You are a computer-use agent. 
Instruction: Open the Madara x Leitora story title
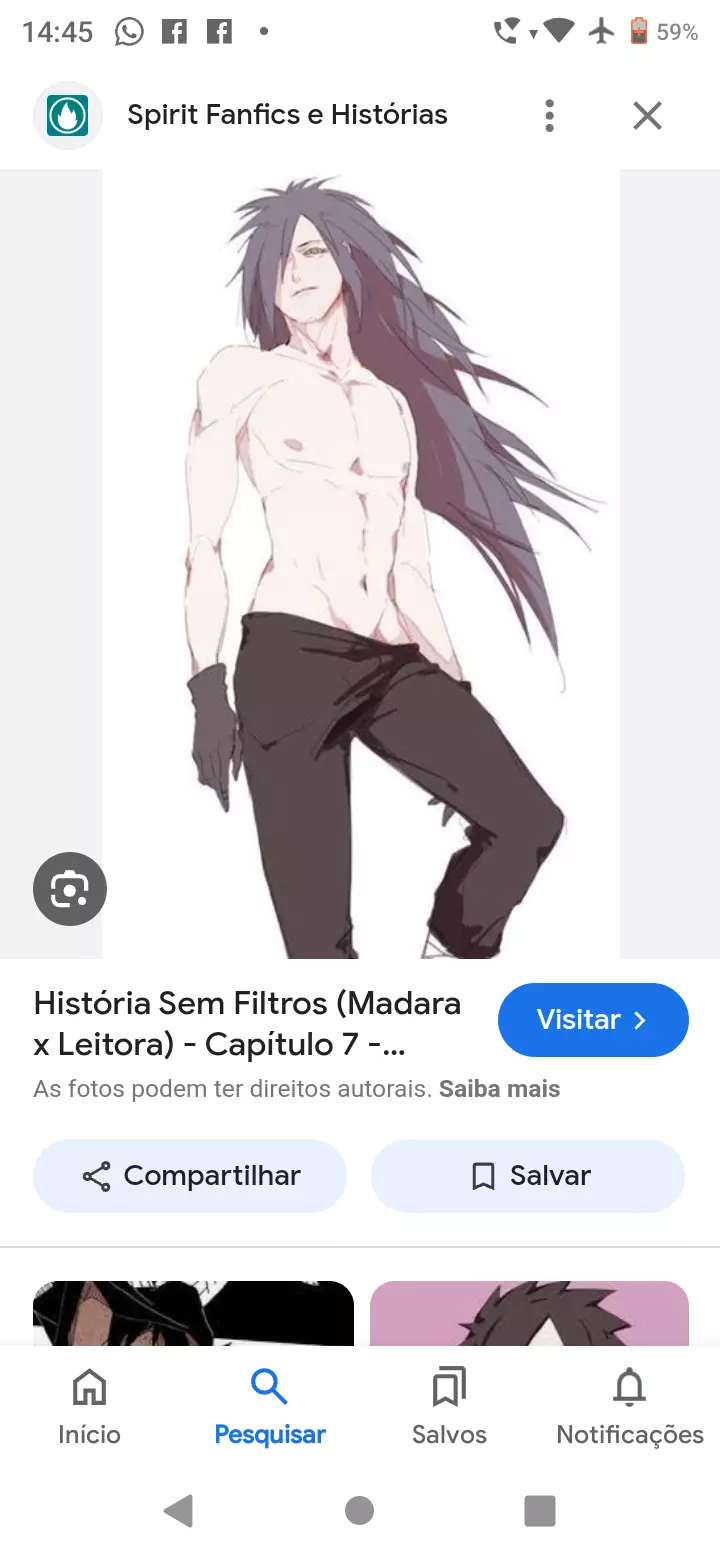coord(247,1023)
